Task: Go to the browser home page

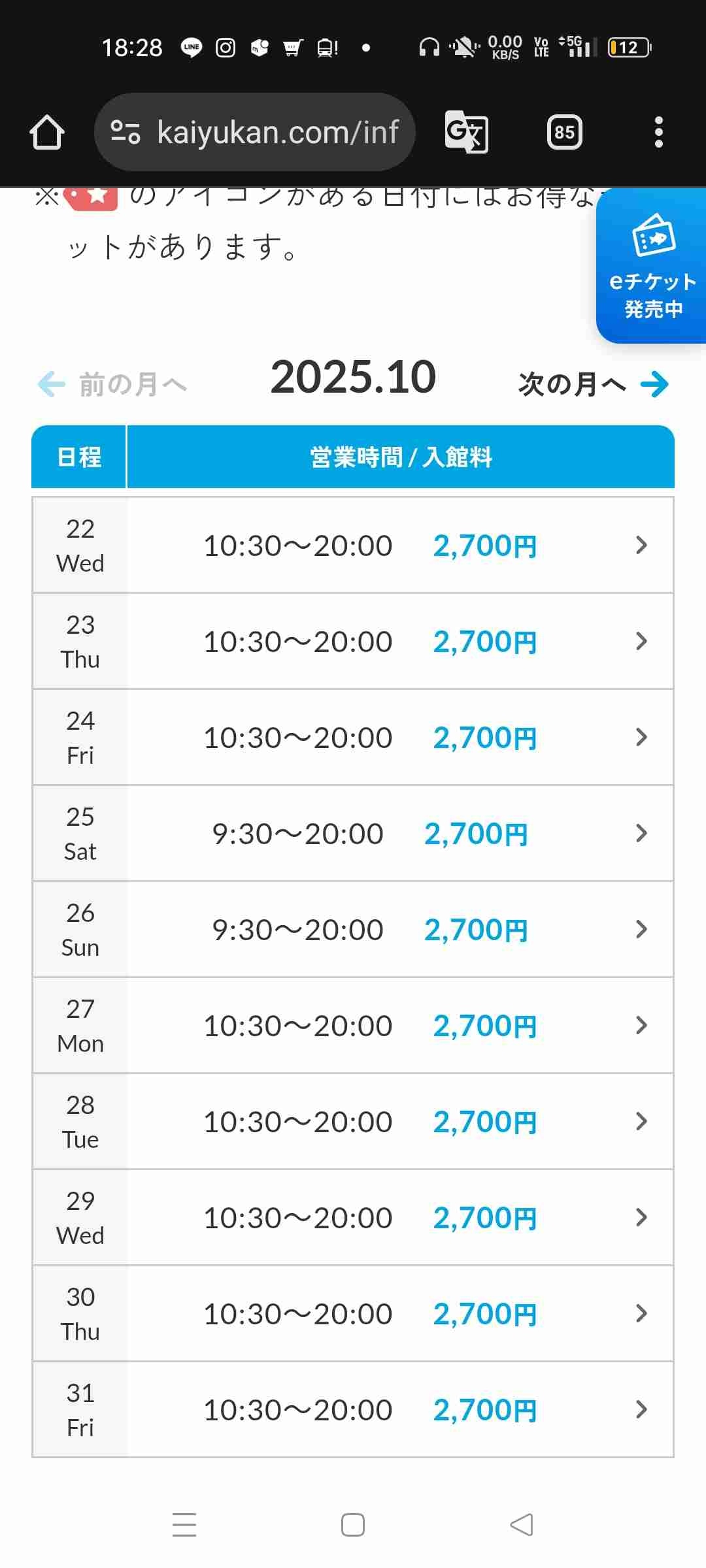Action: tap(47, 133)
